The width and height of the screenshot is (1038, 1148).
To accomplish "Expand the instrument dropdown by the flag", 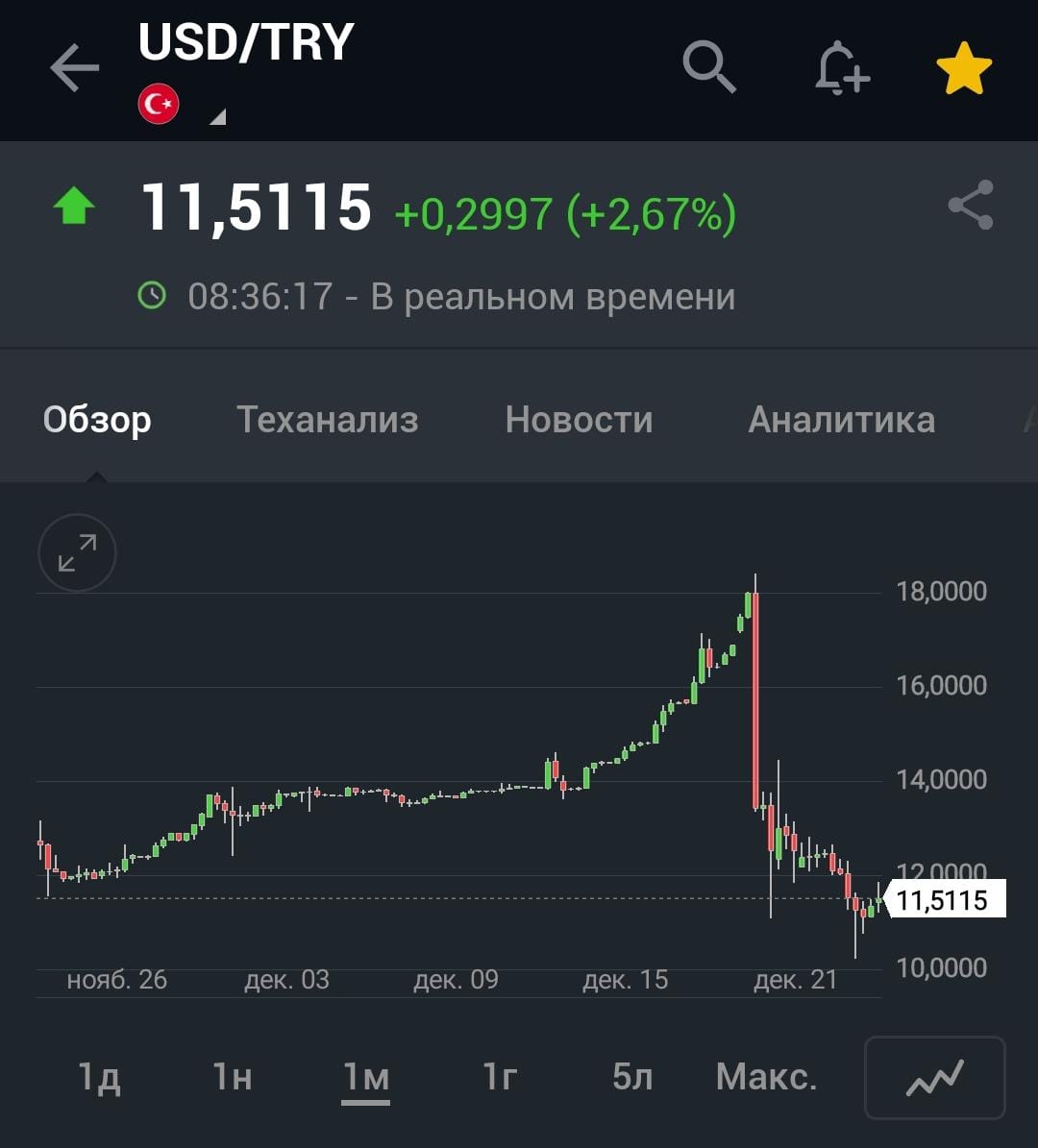I will [x=217, y=117].
